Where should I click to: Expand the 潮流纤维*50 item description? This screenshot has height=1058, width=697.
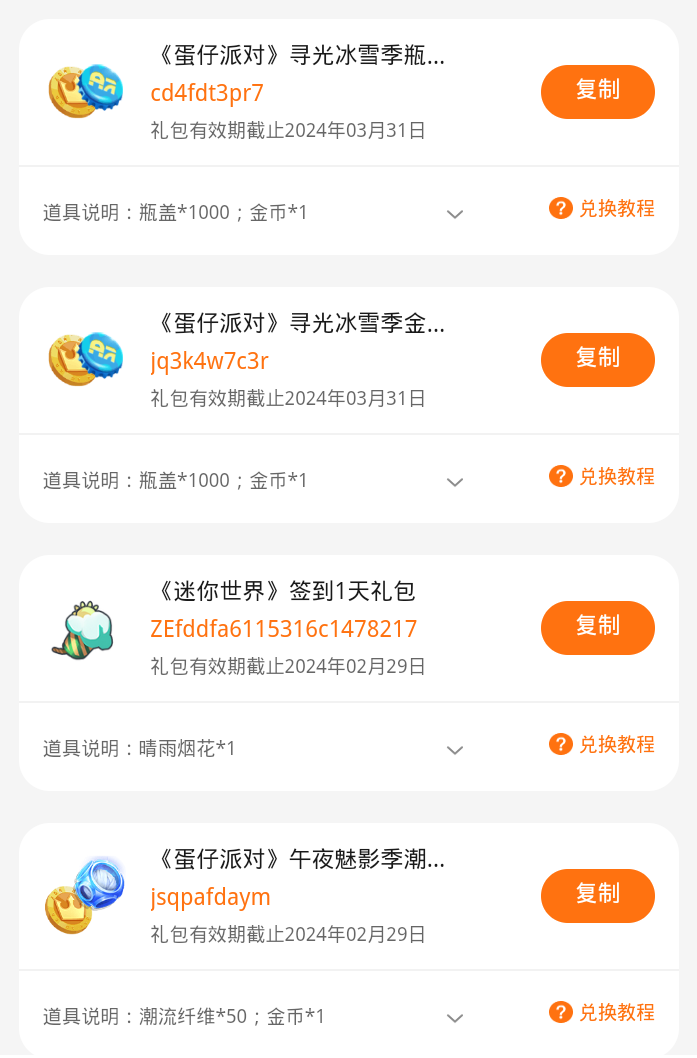coord(455,1018)
